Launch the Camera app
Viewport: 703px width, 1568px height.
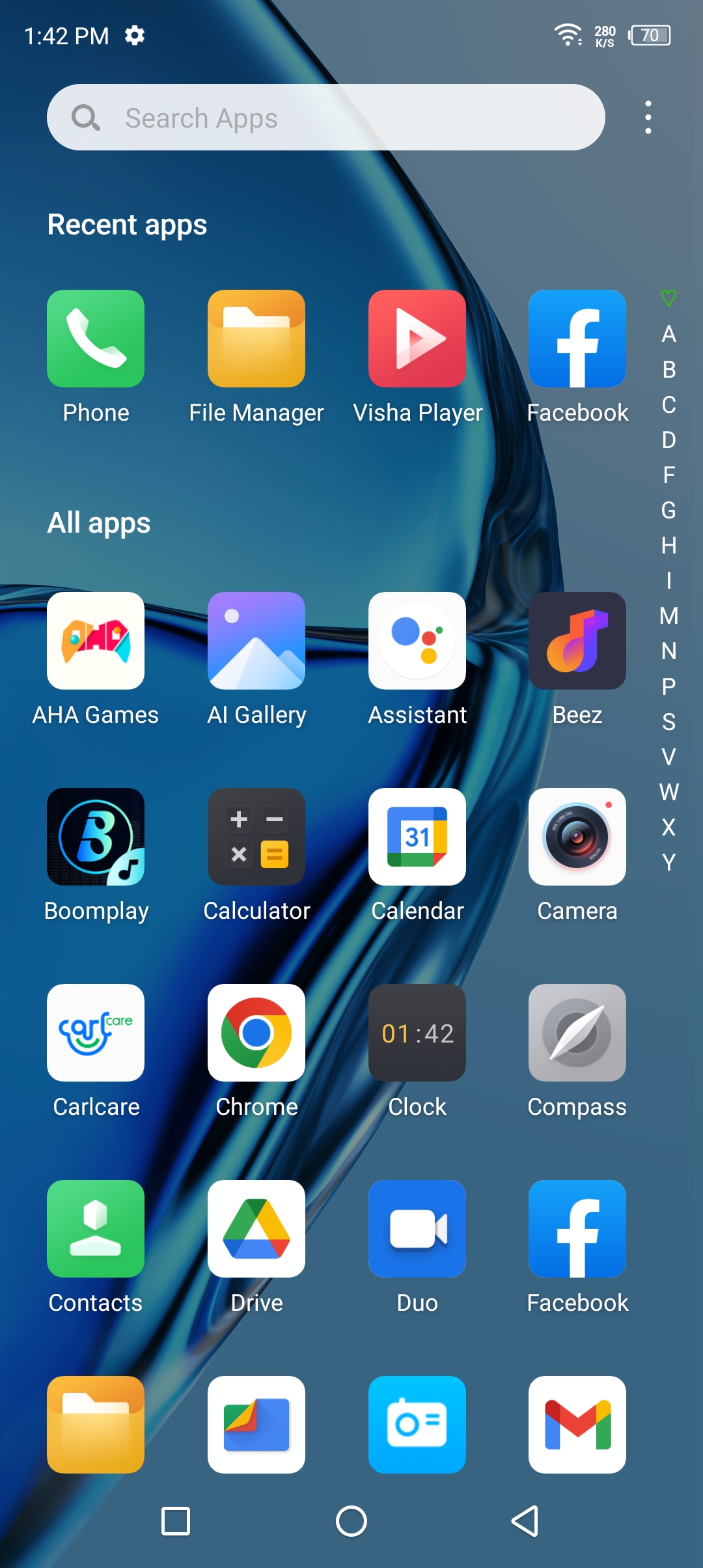(577, 837)
